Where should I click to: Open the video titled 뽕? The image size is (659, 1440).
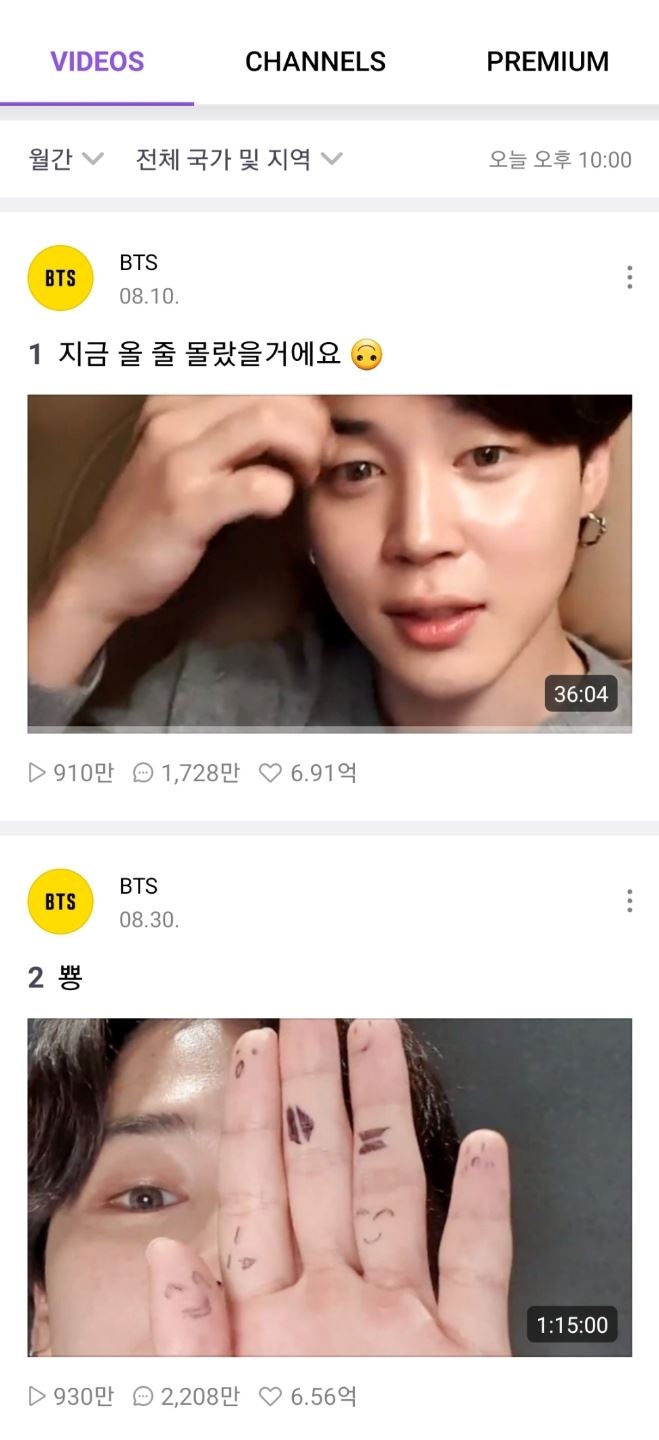[68, 977]
